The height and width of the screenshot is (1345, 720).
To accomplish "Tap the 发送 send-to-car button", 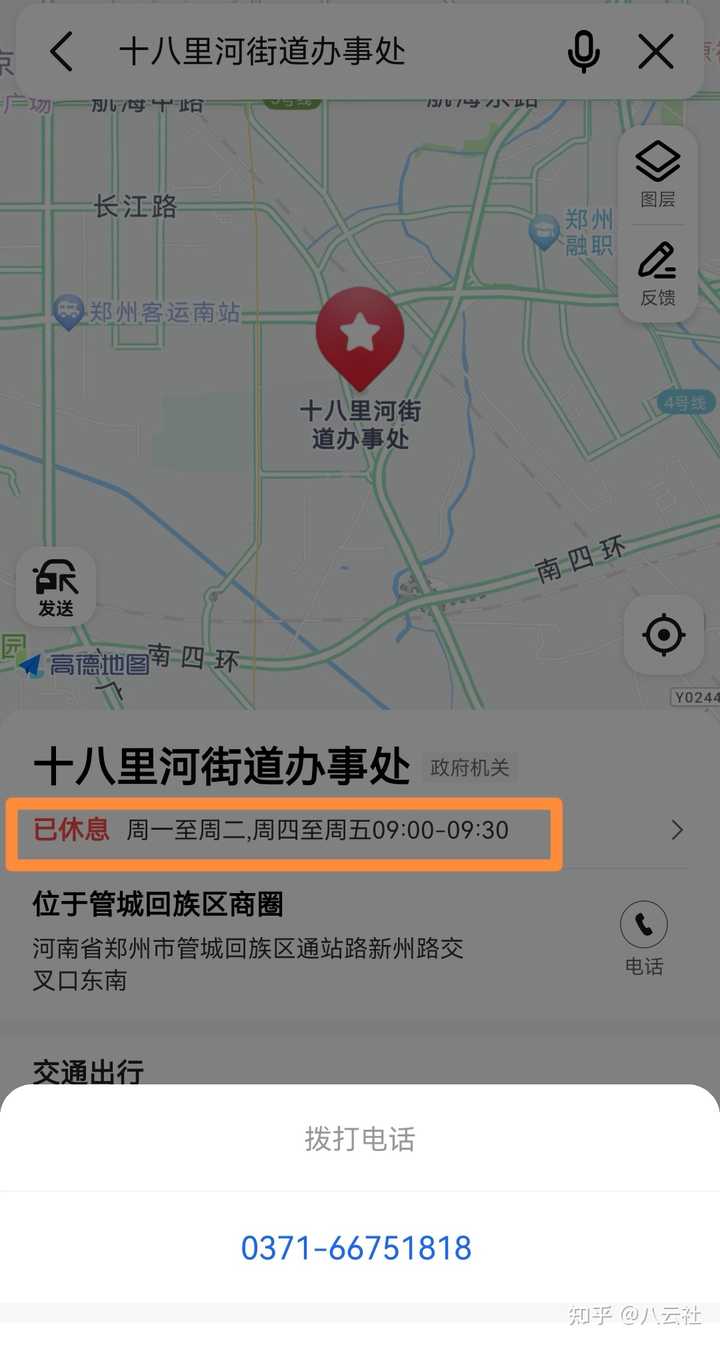I will (56, 586).
